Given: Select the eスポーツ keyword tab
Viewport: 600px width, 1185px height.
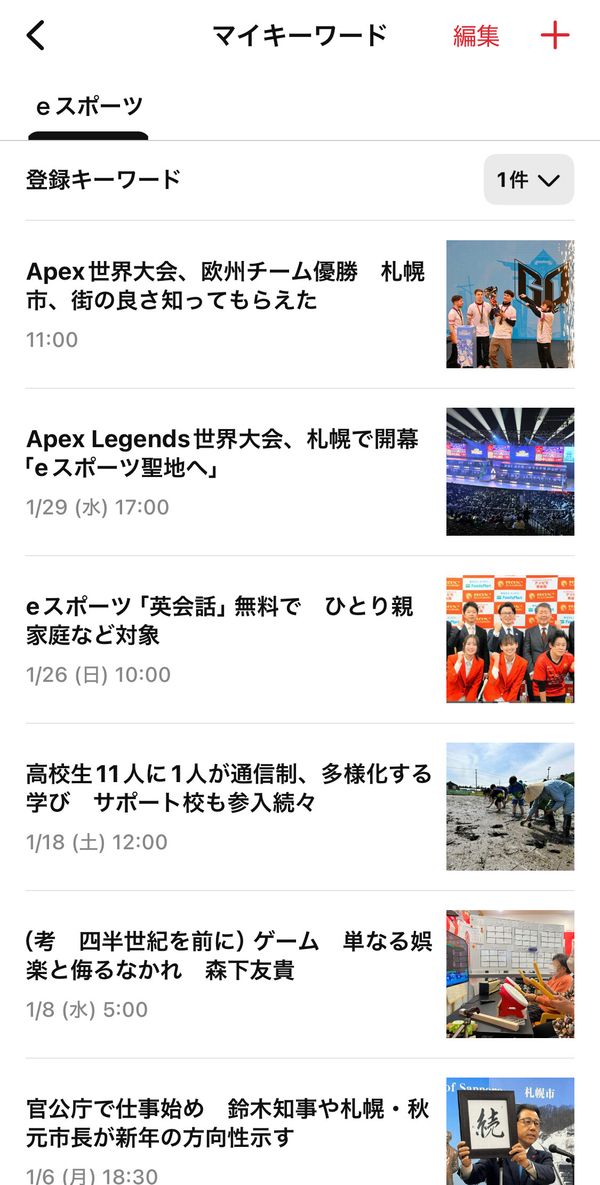Looking at the screenshot, I should point(88,107).
